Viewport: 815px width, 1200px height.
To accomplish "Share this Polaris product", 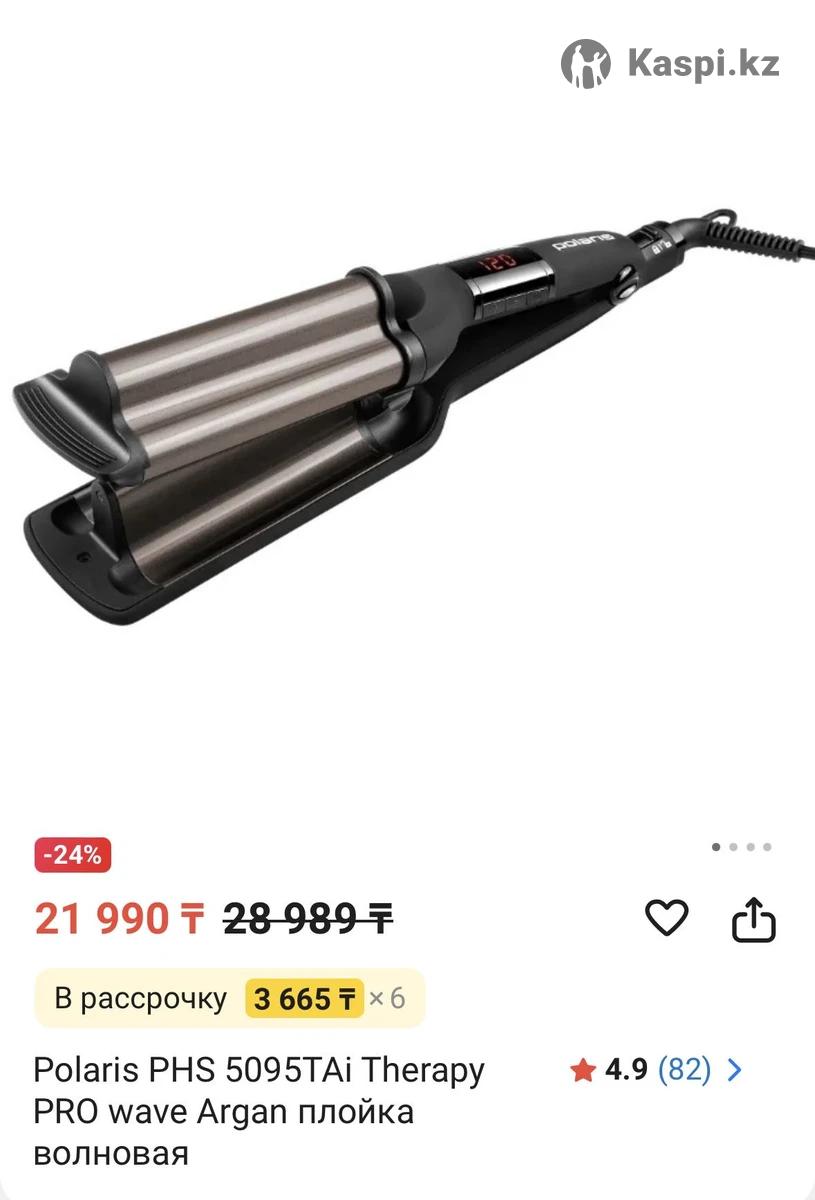I will 754,919.
